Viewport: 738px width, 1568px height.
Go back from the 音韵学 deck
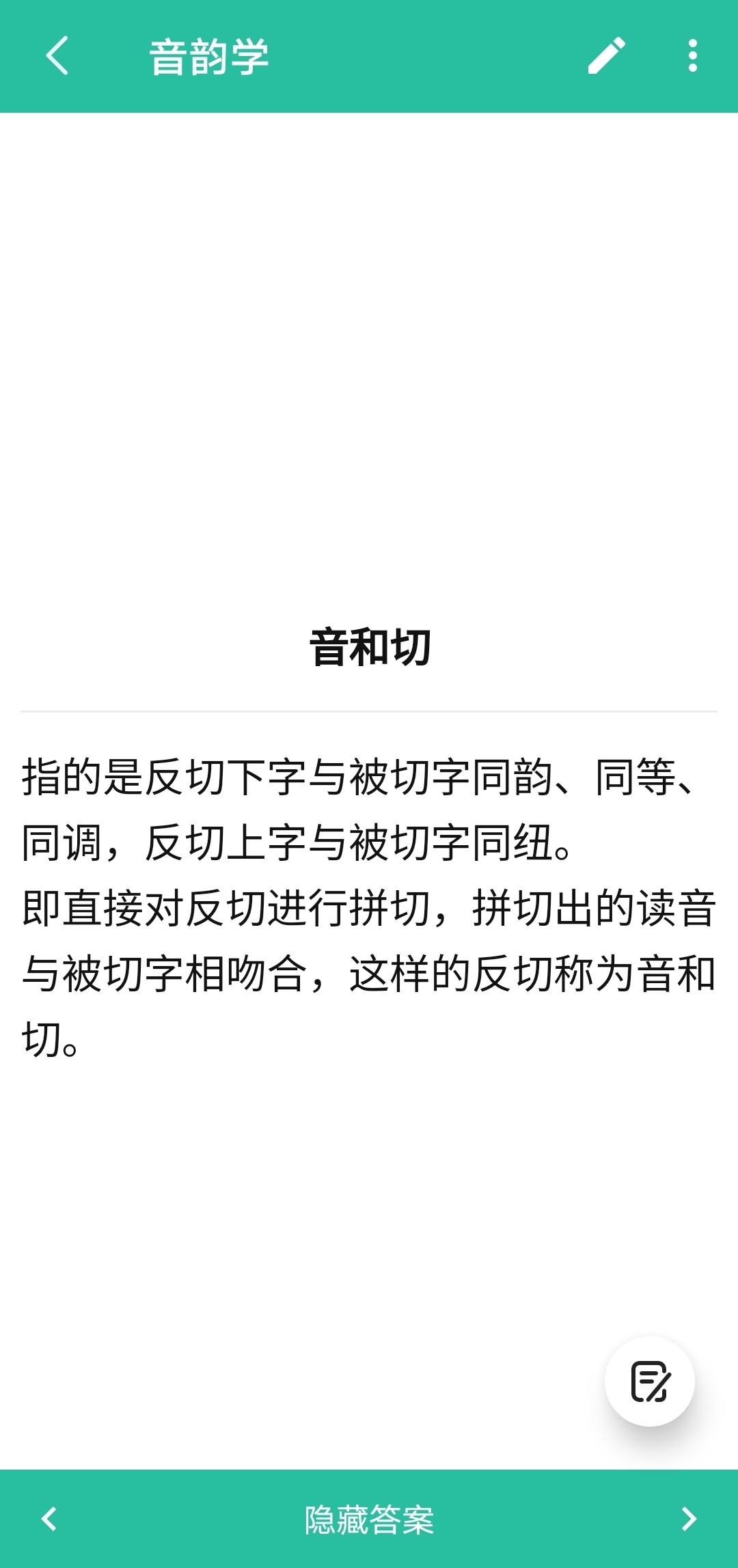[57, 56]
